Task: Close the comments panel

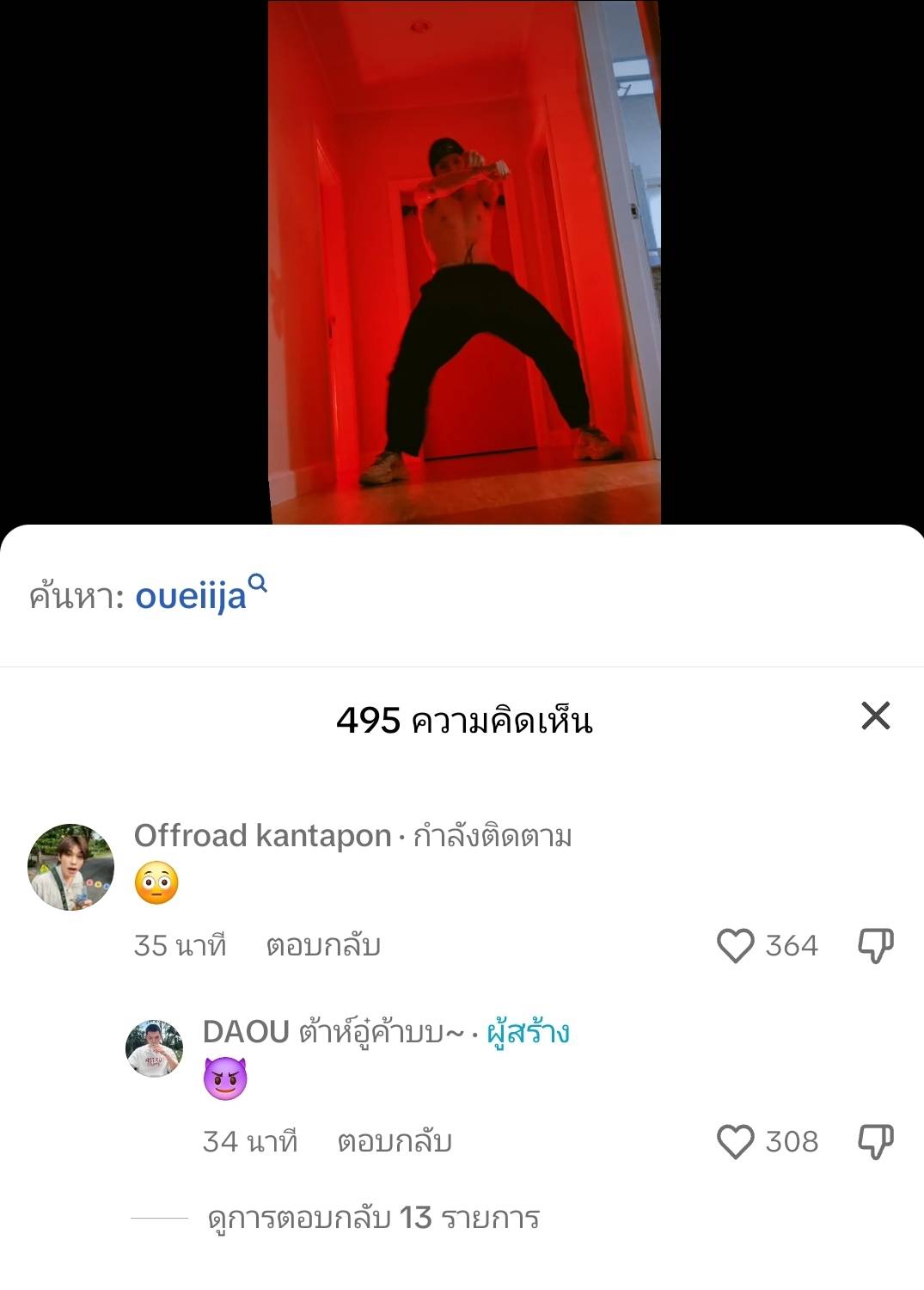Action: (875, 716)
